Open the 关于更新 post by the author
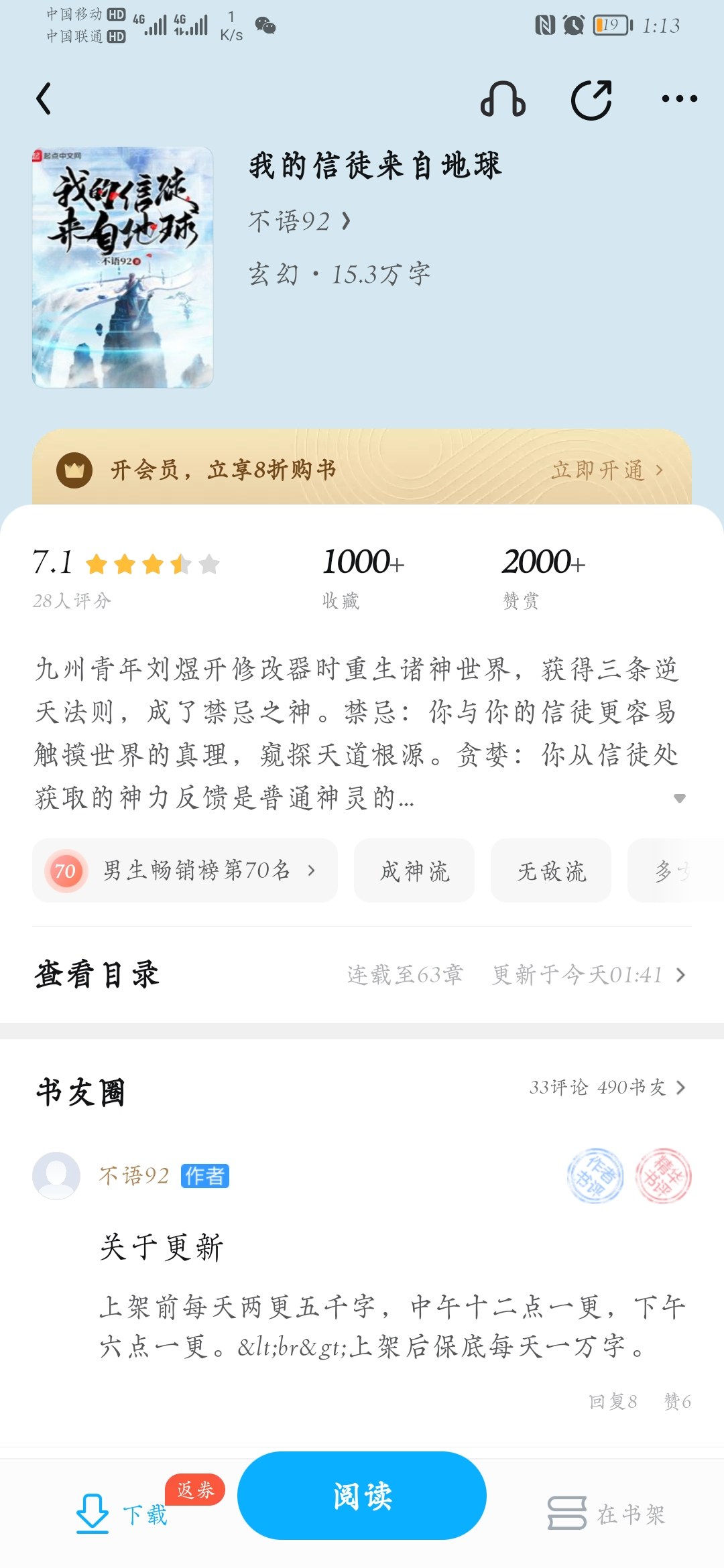The image size is (724, 1568). [x=161, y=1247]
